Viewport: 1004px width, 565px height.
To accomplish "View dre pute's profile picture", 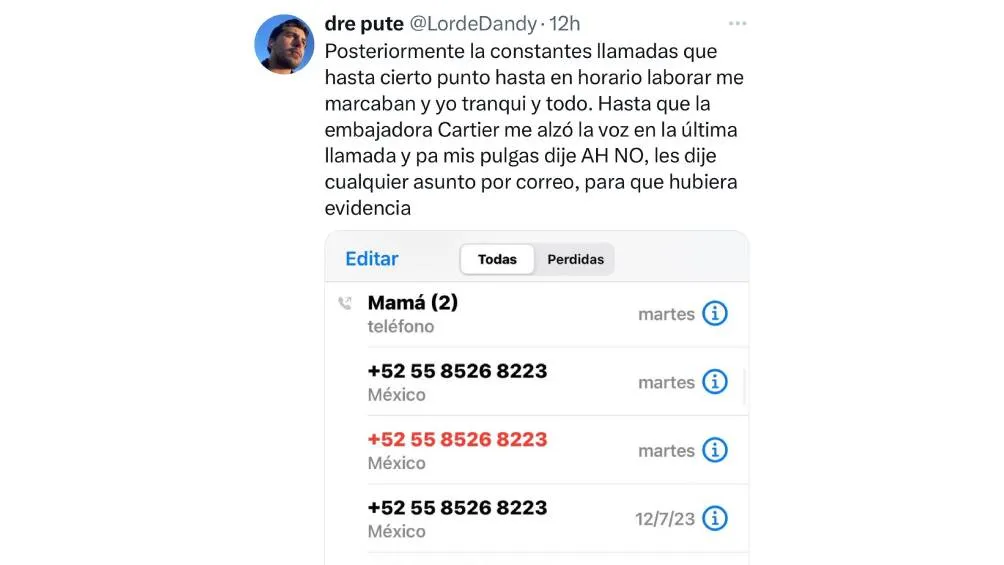I will click(285, 45).
